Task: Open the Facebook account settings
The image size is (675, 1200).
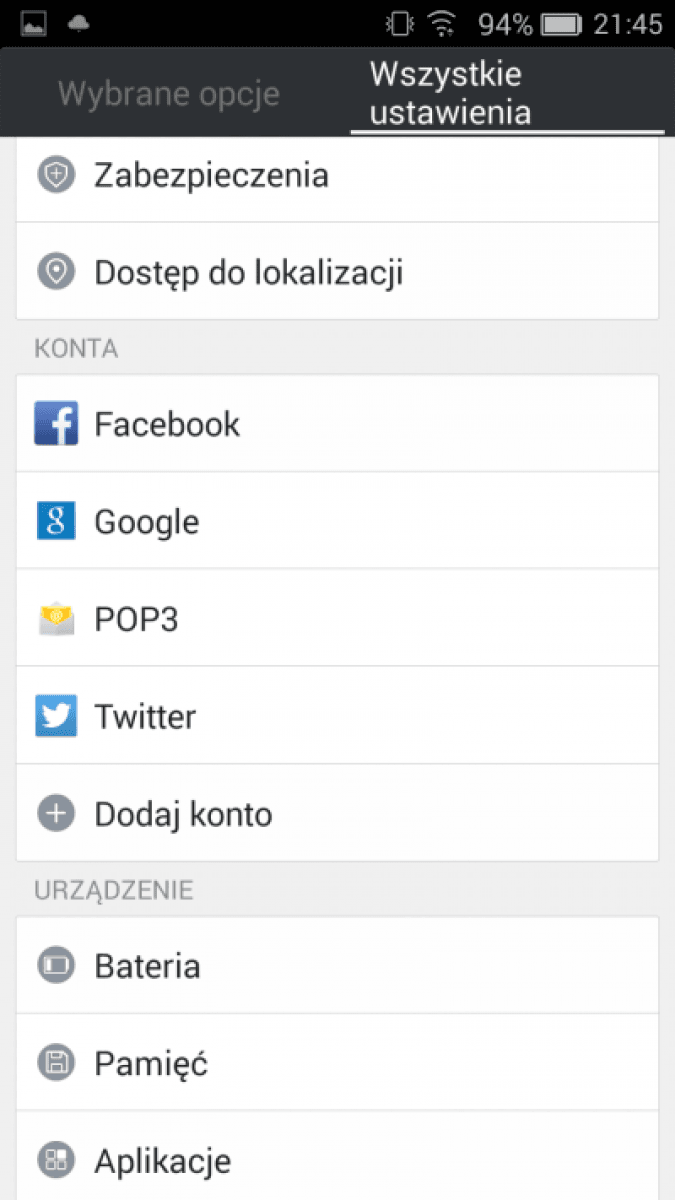Action: click(x=337, y=424)
